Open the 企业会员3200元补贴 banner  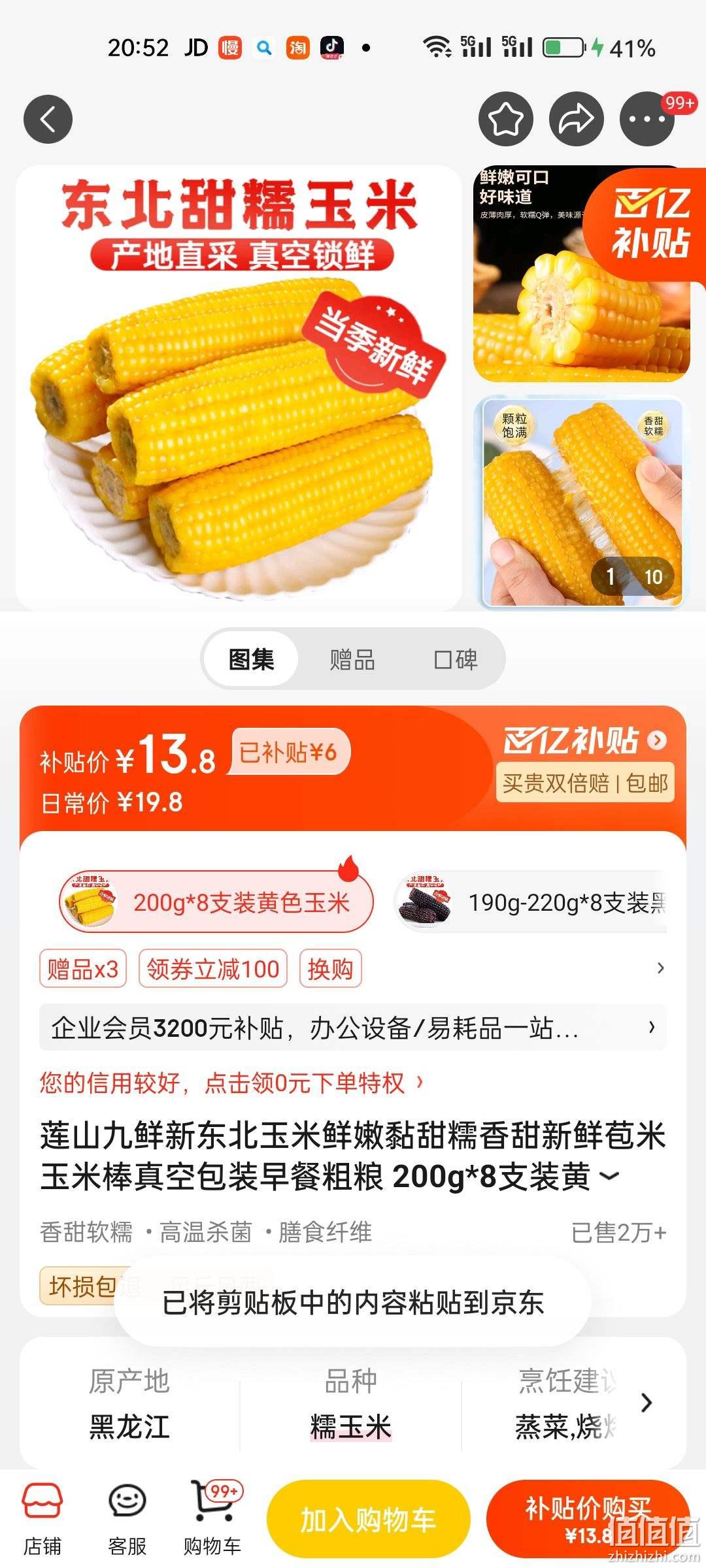[353, 1028]
